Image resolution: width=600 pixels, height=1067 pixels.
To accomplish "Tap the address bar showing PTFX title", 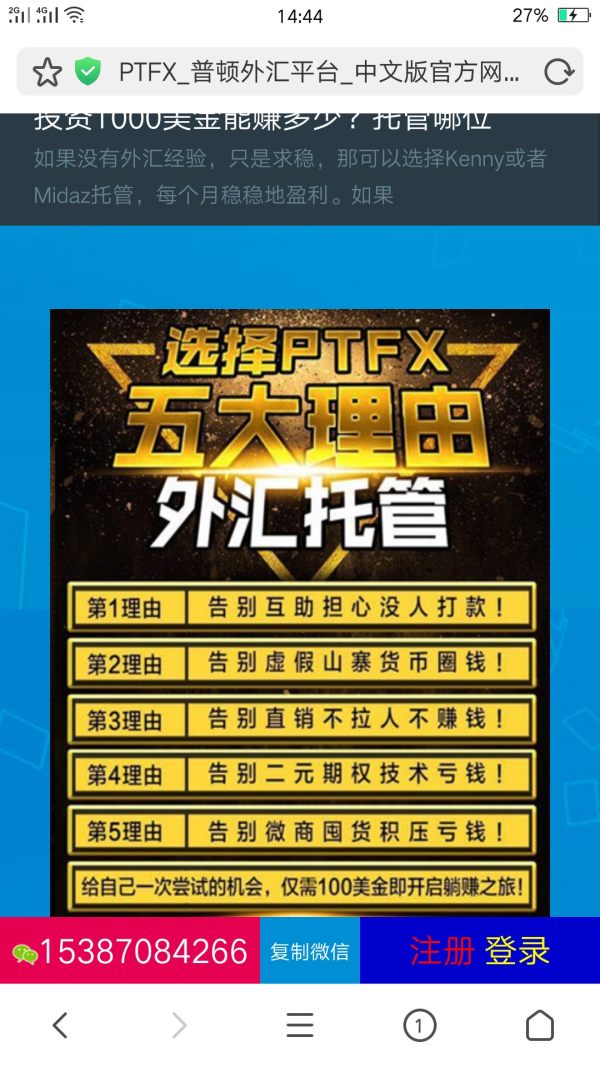I will click(x=320, y=72).
